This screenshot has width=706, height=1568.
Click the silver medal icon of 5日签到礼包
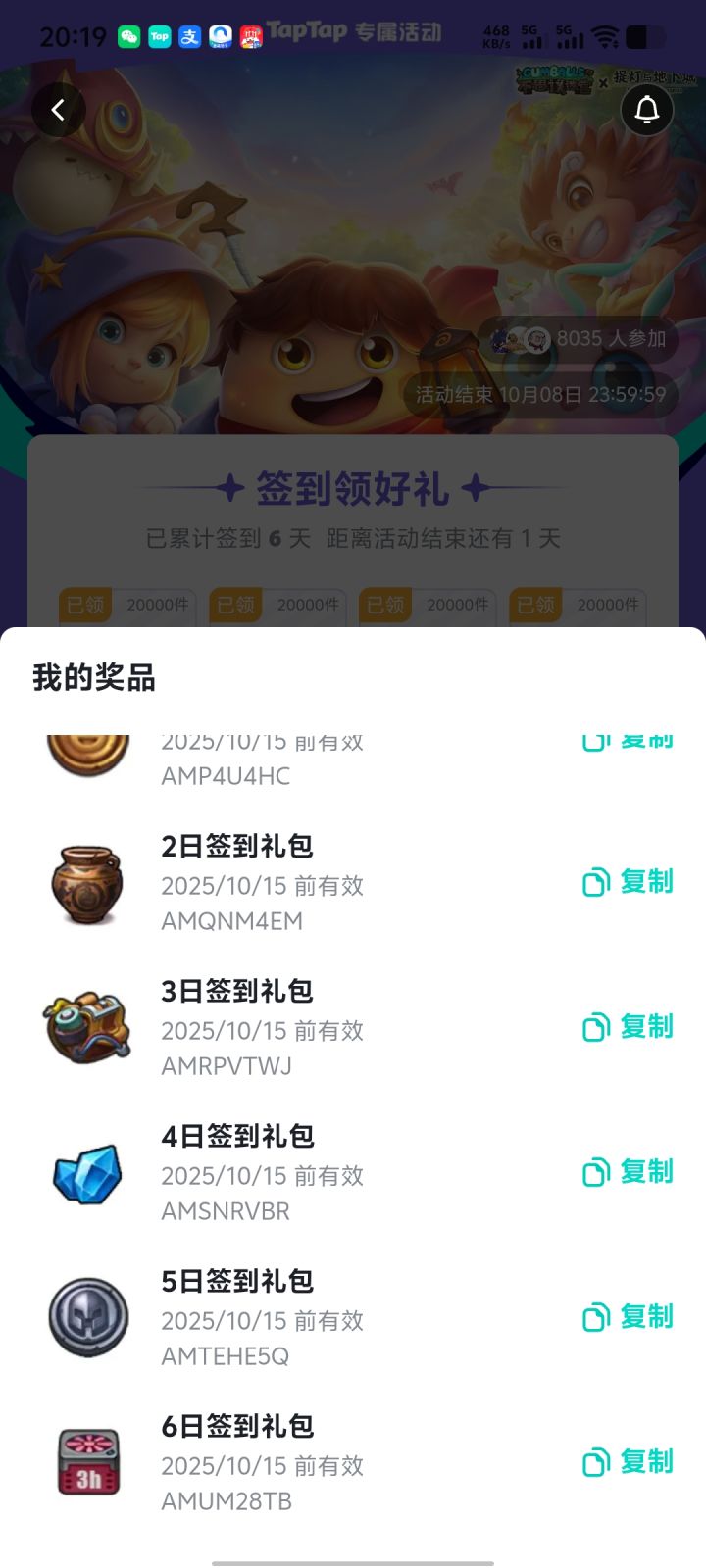[x=86, y=1317]
